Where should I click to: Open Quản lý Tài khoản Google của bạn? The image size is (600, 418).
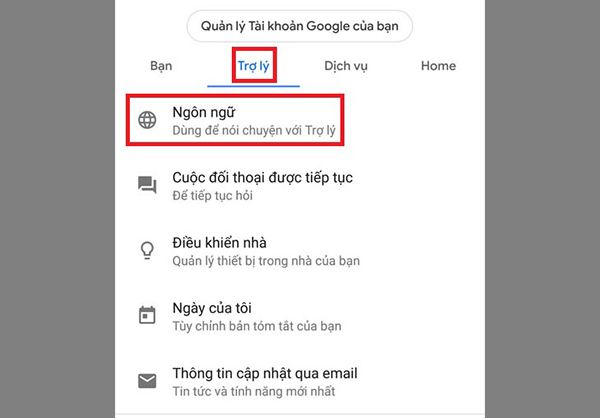click(300, 25)
